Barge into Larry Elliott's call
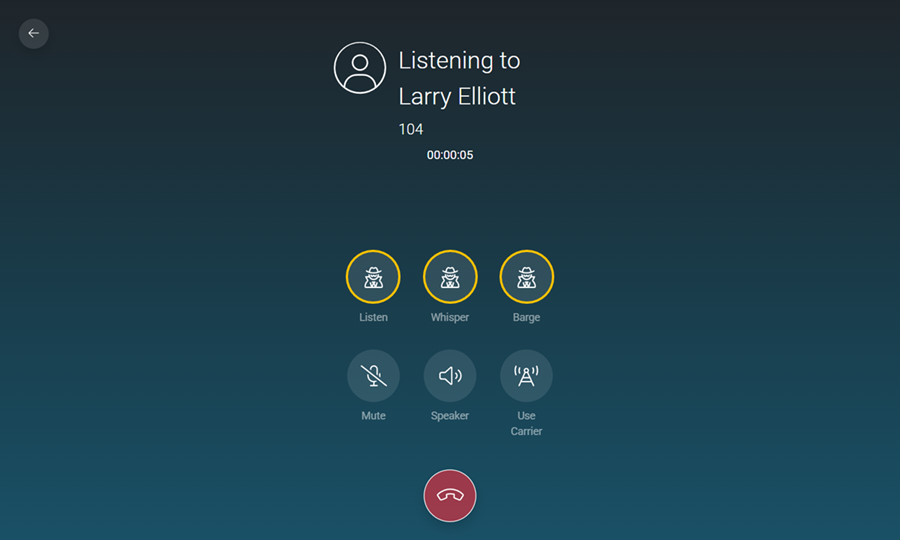Image resolution: width=900 pixels, height=540 pixels. [x=527, y=277]
